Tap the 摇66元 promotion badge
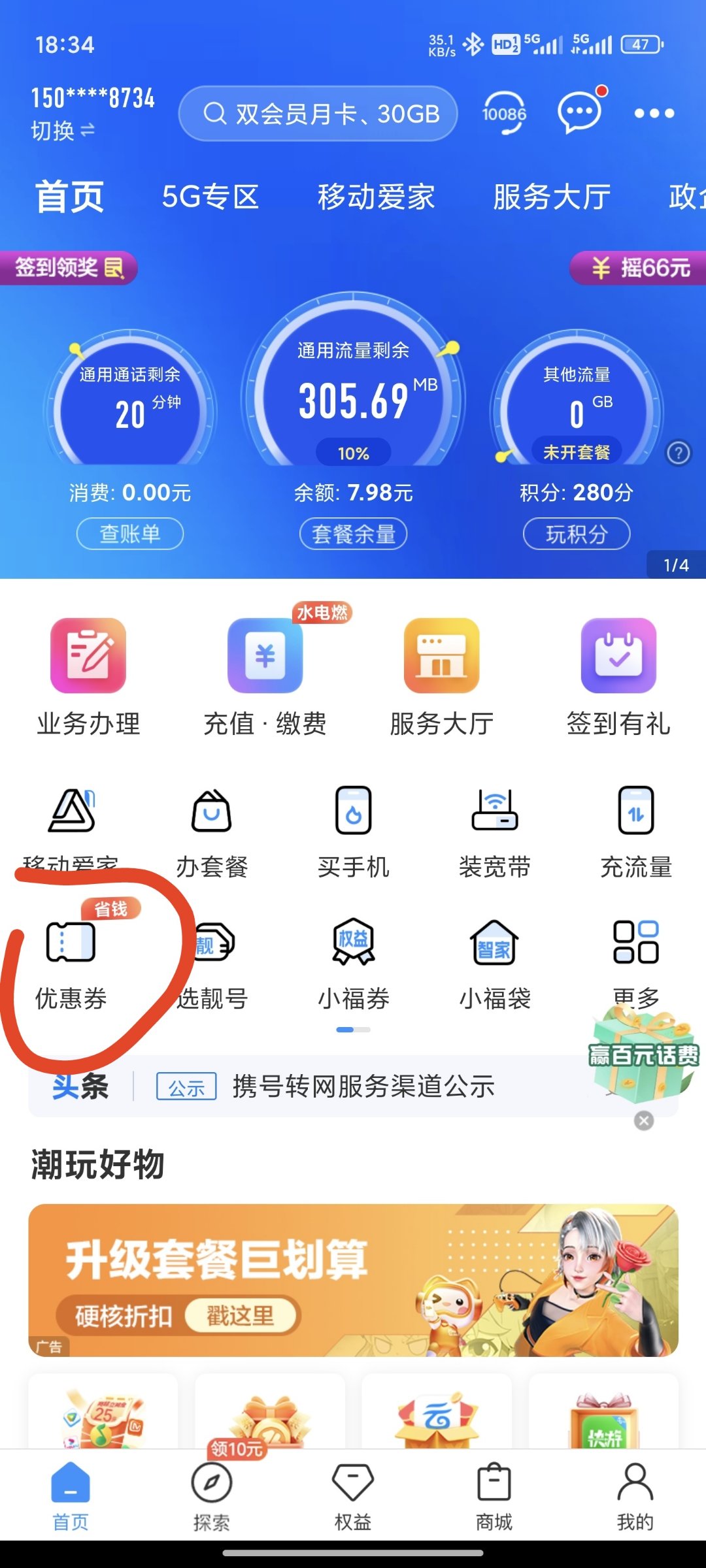The image size is (706, 1568). point(639,268)
